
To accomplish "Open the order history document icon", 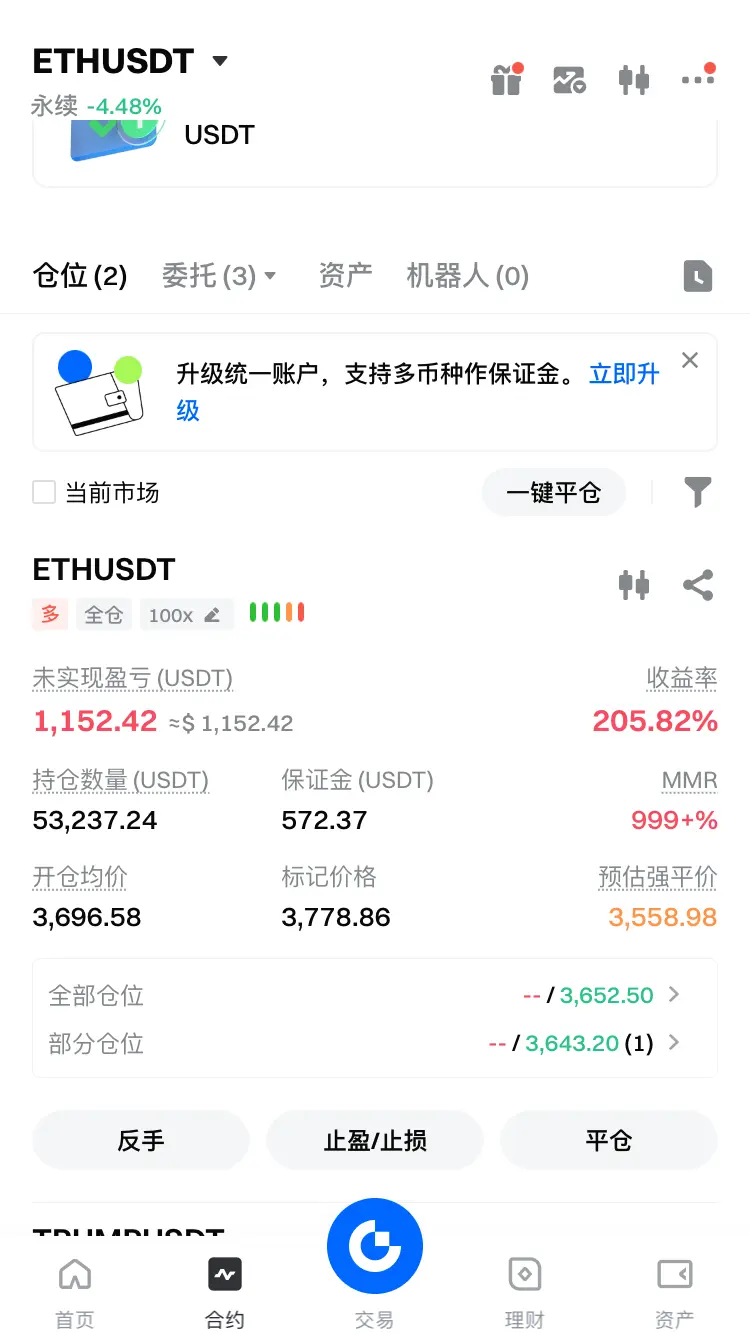I will coord(698,276).
